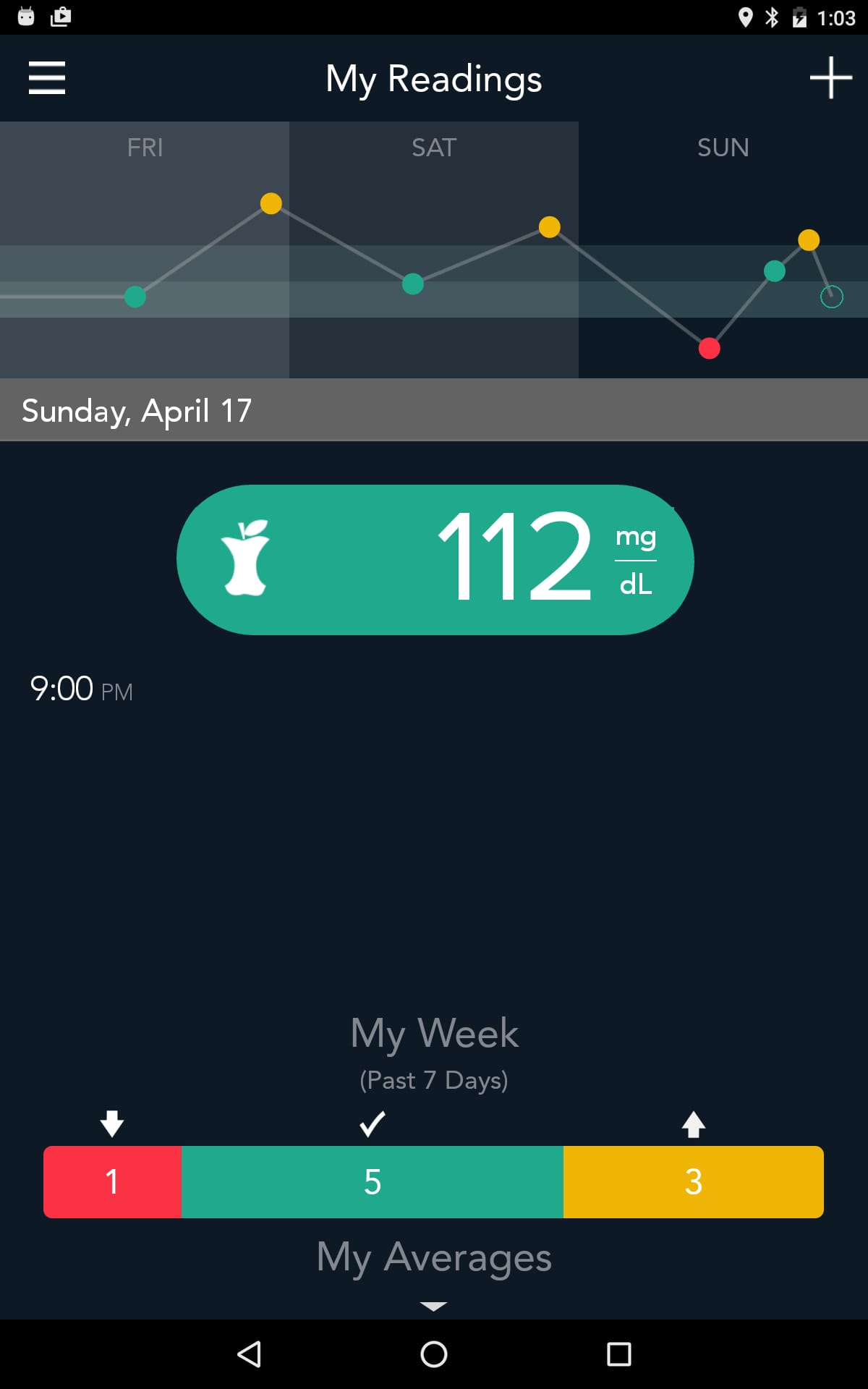Image resolution: width=868 pixels, height=1389 pixels.
Task: Select the green reading dot on Friday
Action: [135, 296]
